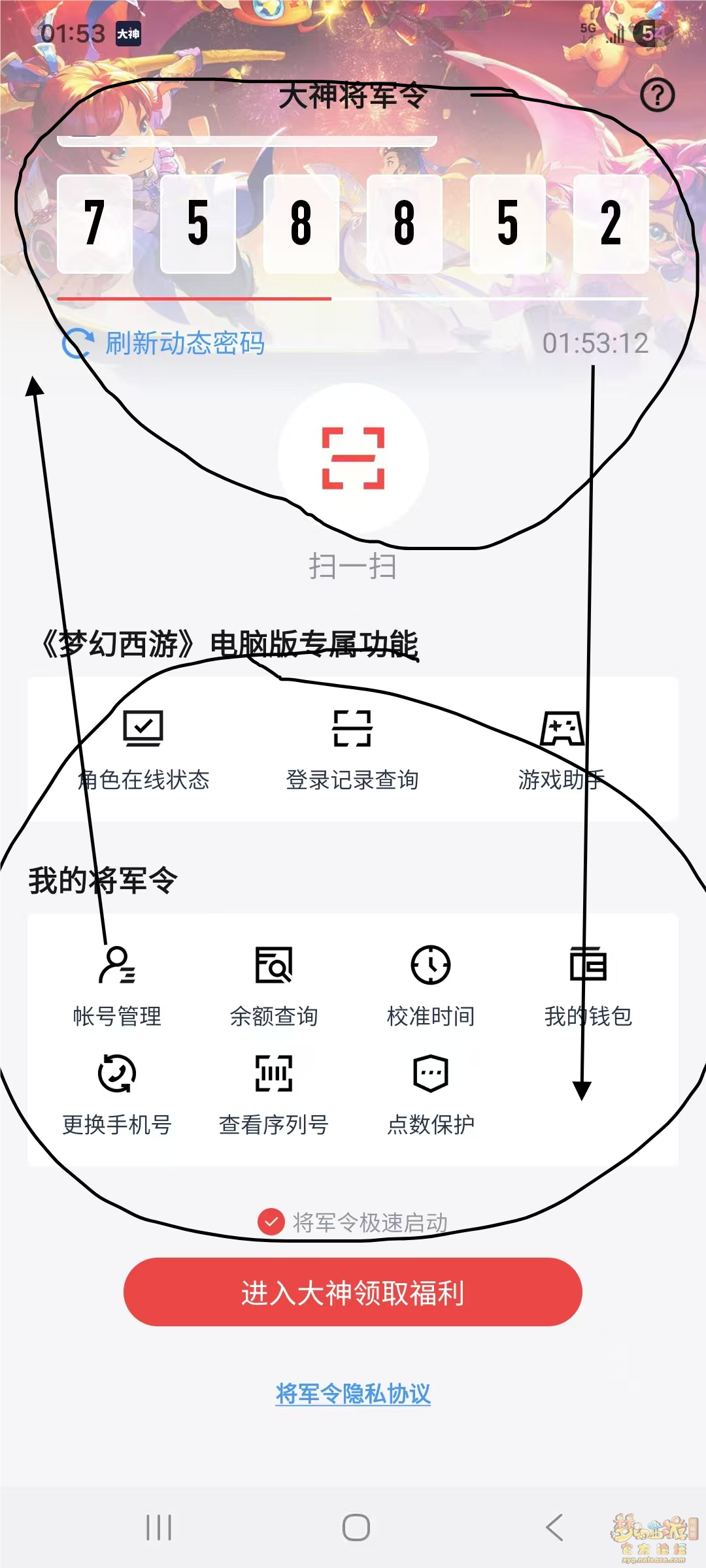
Task: Open 将军令隐私协议 link
Action: (x=353, y=1394)
